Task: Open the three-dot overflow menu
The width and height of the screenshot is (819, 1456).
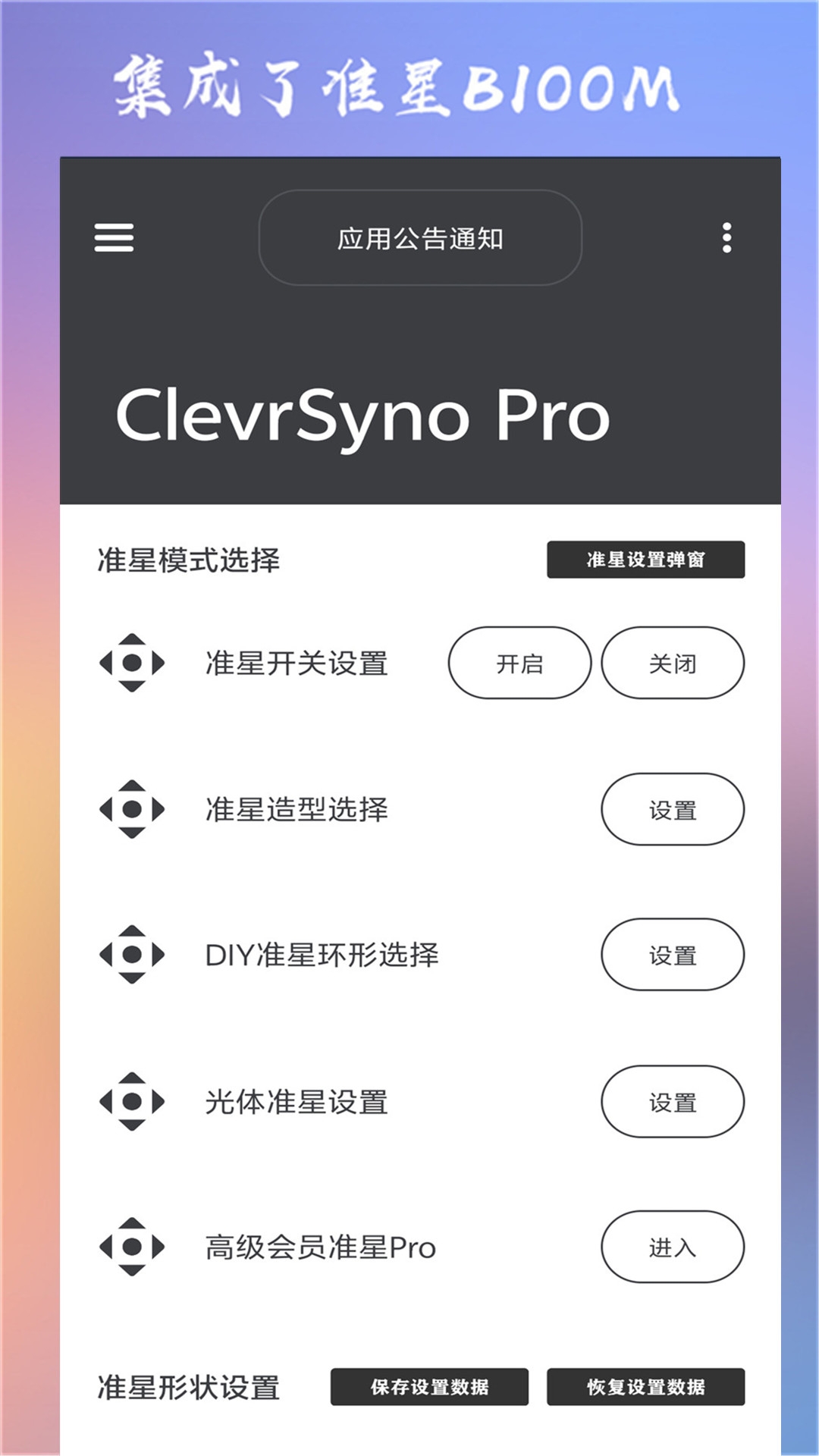Action: pos(726,239)
